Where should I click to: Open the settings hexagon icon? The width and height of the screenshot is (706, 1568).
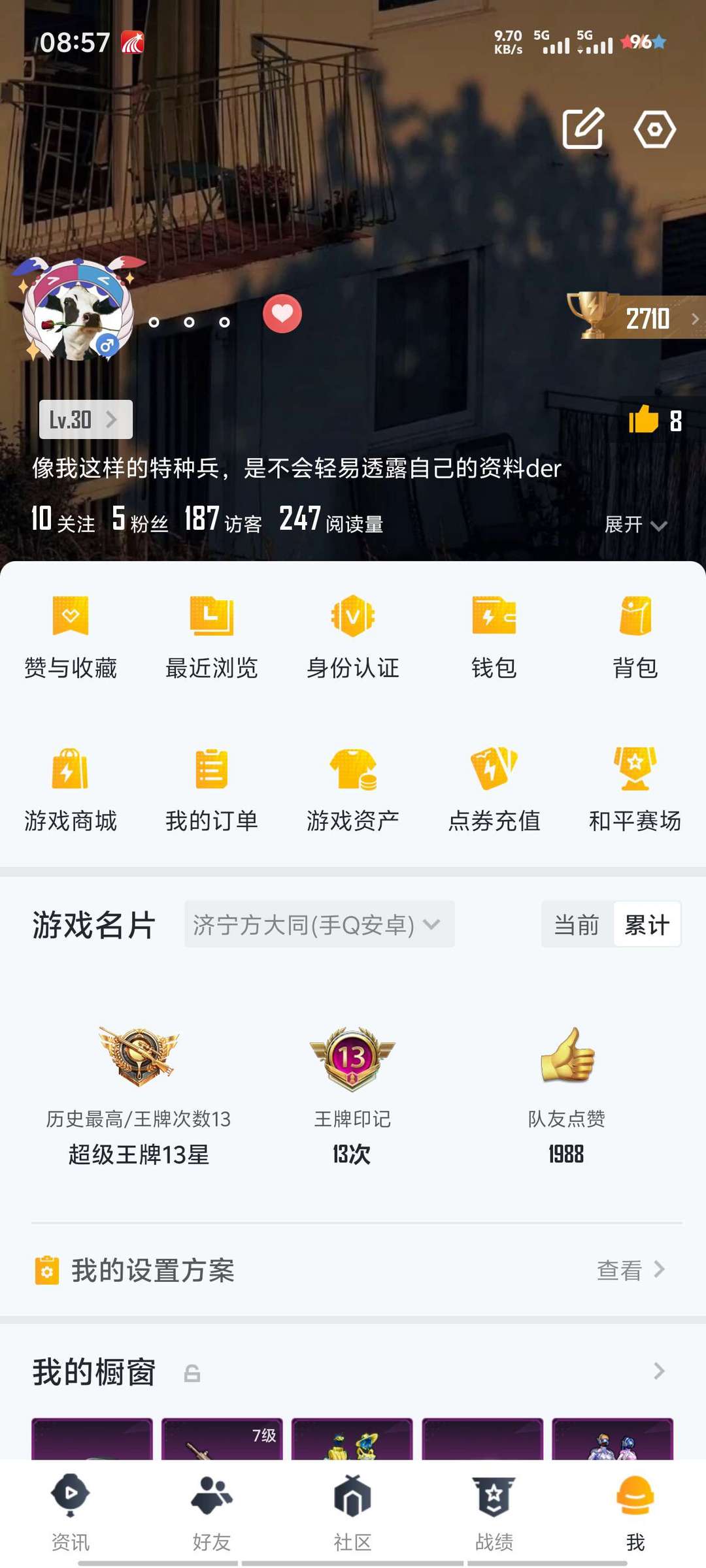[654, 129]
